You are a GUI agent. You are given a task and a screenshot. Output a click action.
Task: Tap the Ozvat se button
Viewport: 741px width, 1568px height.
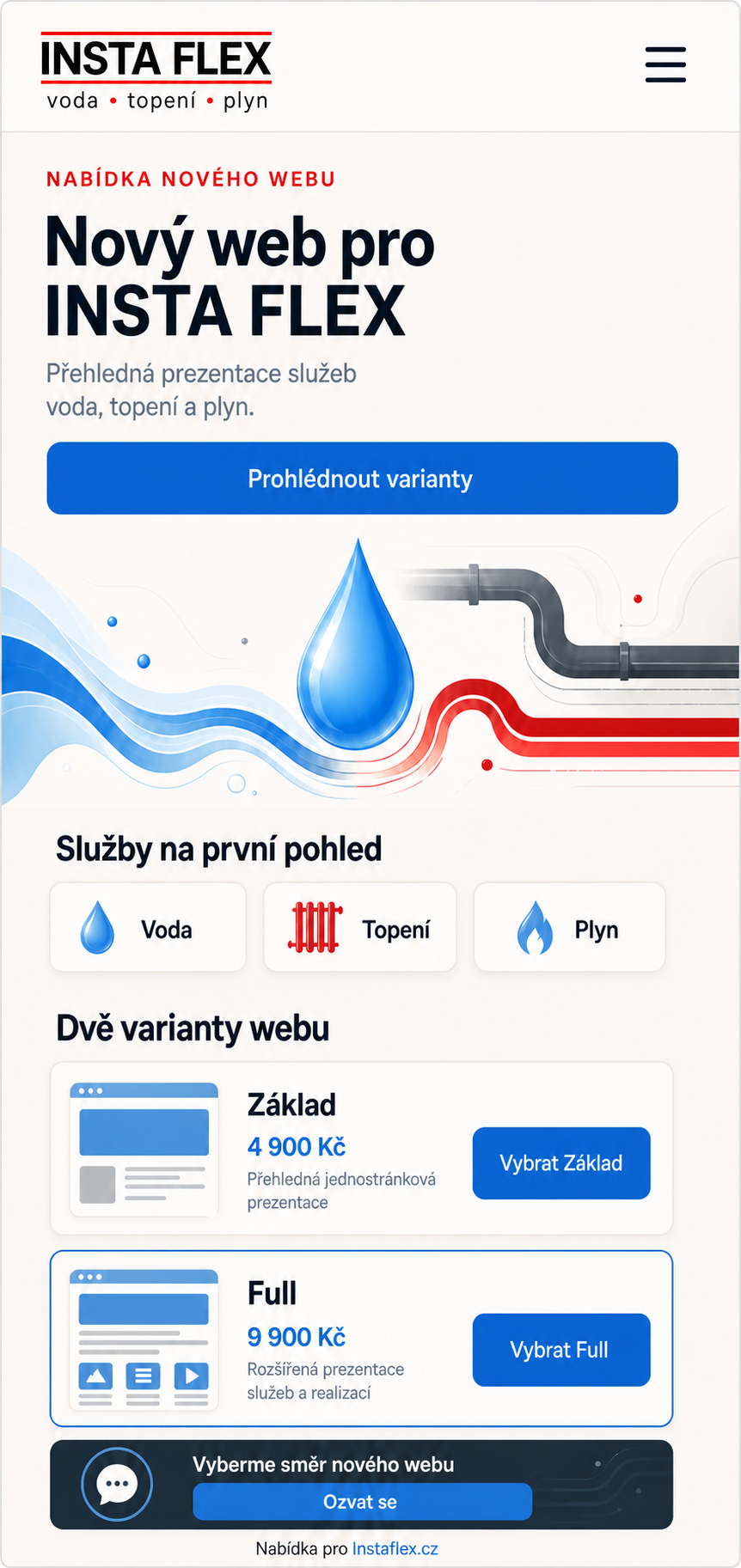(x=362, y=1502)
